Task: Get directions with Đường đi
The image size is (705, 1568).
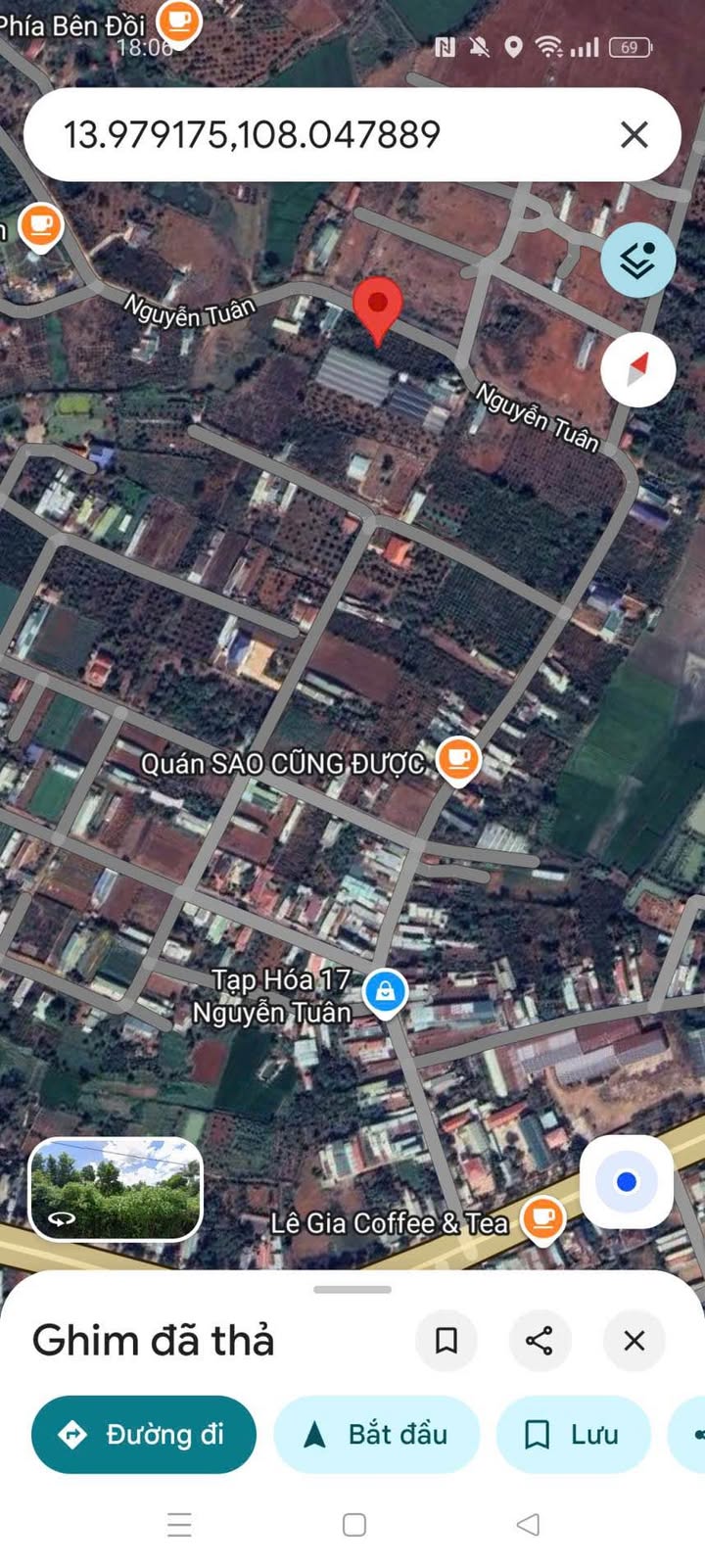Action: coord(144,1435)
